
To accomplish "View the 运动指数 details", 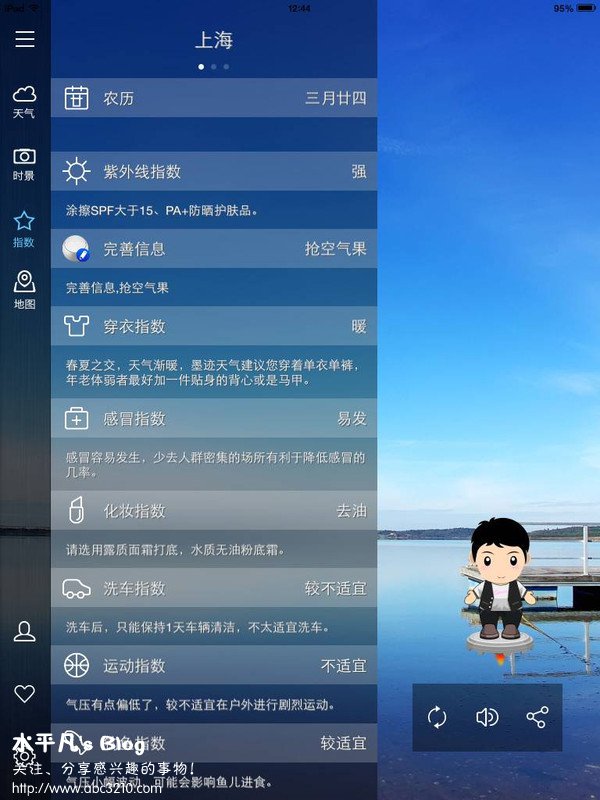I will point(214,665).
